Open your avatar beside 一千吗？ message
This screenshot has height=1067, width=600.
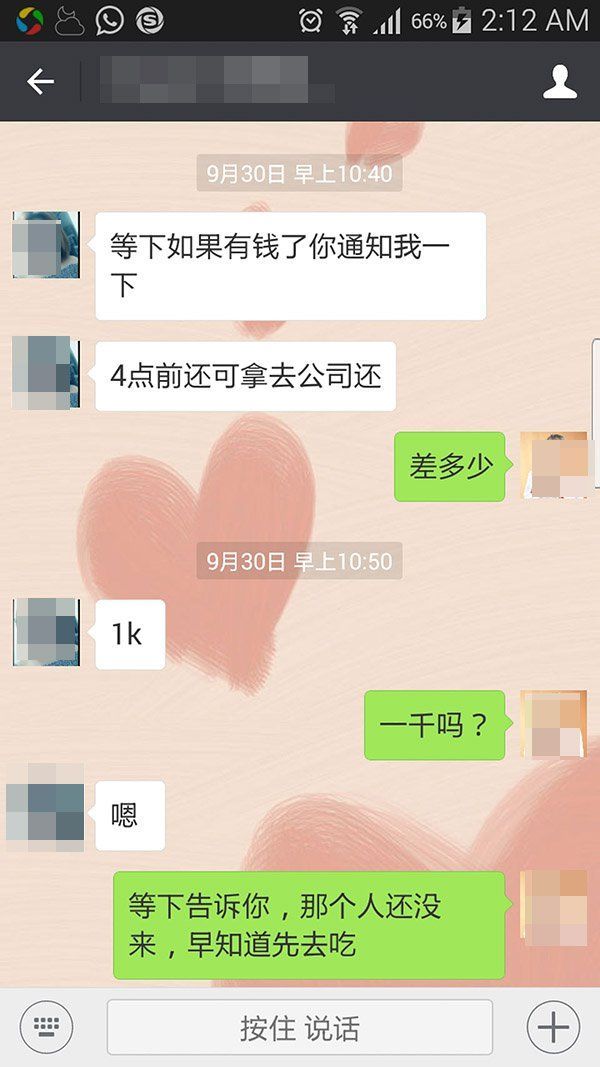[x=553, y=723]
